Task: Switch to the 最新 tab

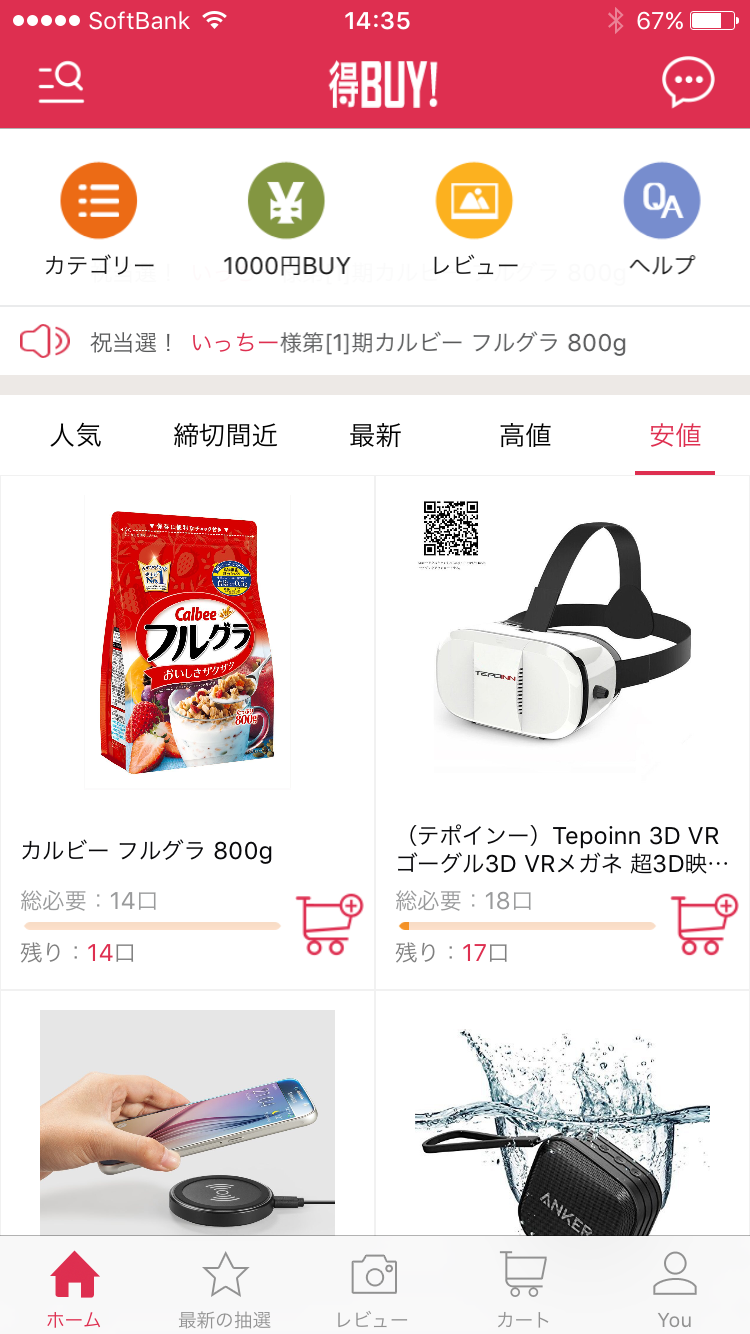Action: [375, 436]
